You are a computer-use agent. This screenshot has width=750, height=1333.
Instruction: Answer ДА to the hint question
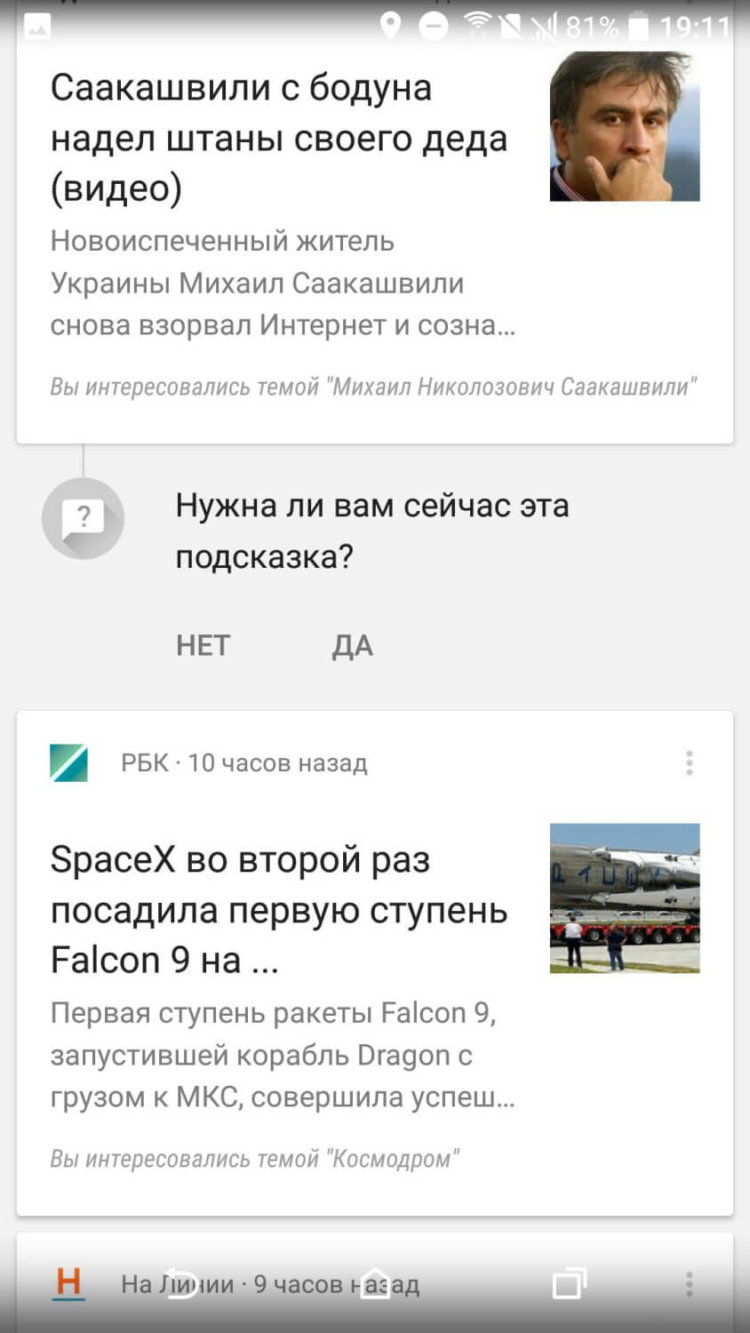(x=351, y=645)
